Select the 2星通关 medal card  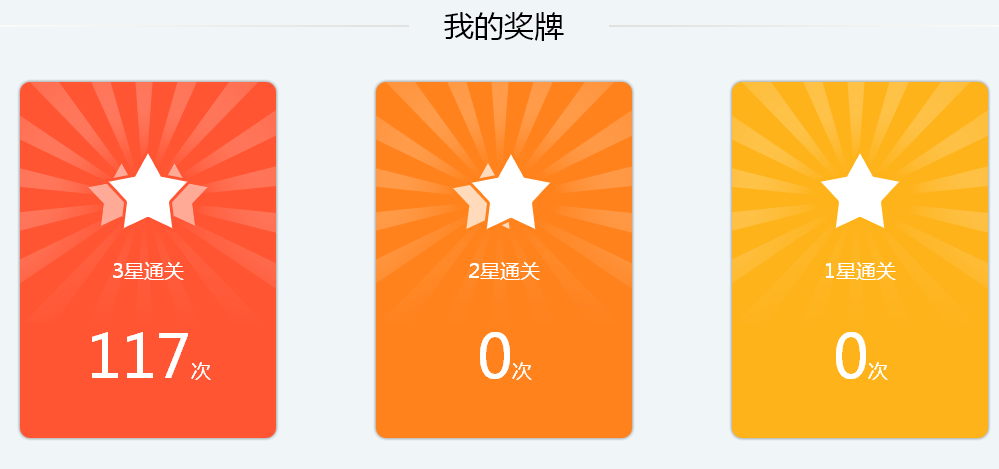[504, 260]
